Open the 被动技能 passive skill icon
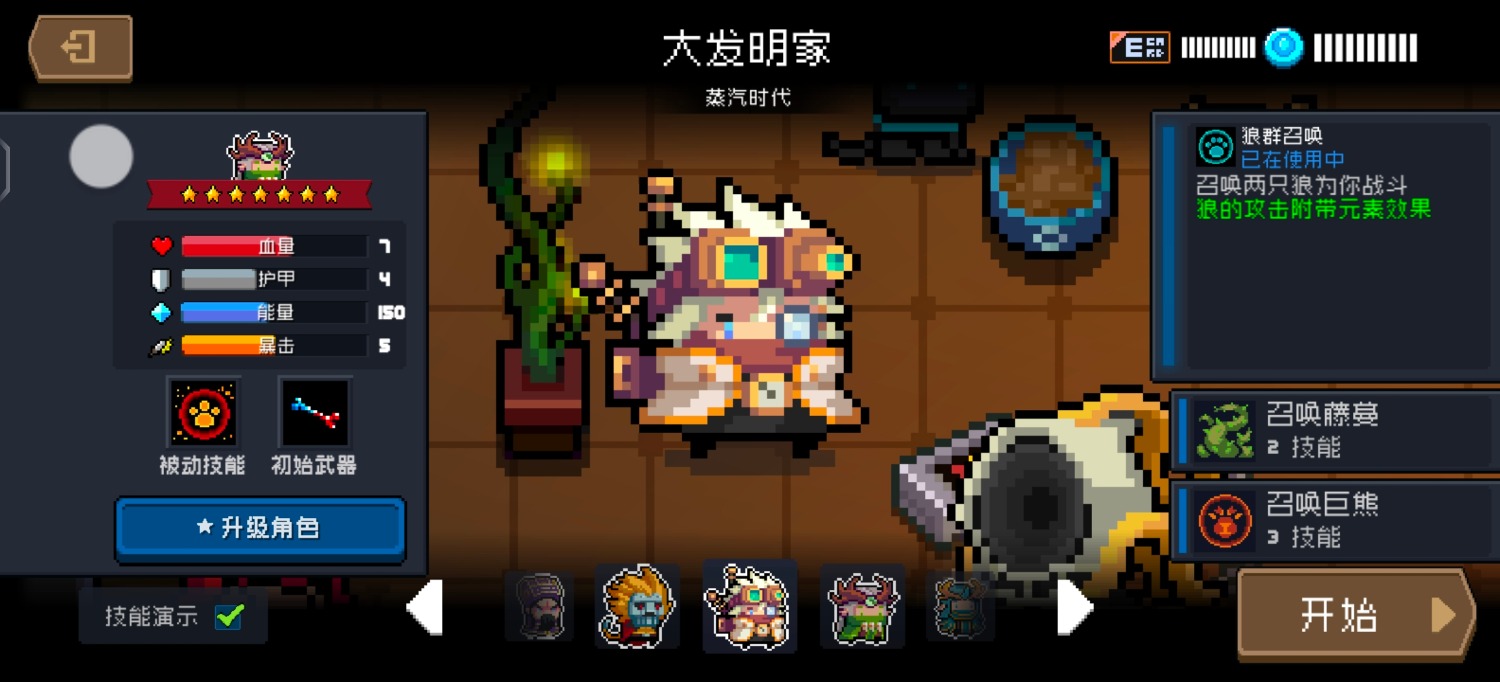Viewport: 1500px width, 682px height. click(203, 413)
